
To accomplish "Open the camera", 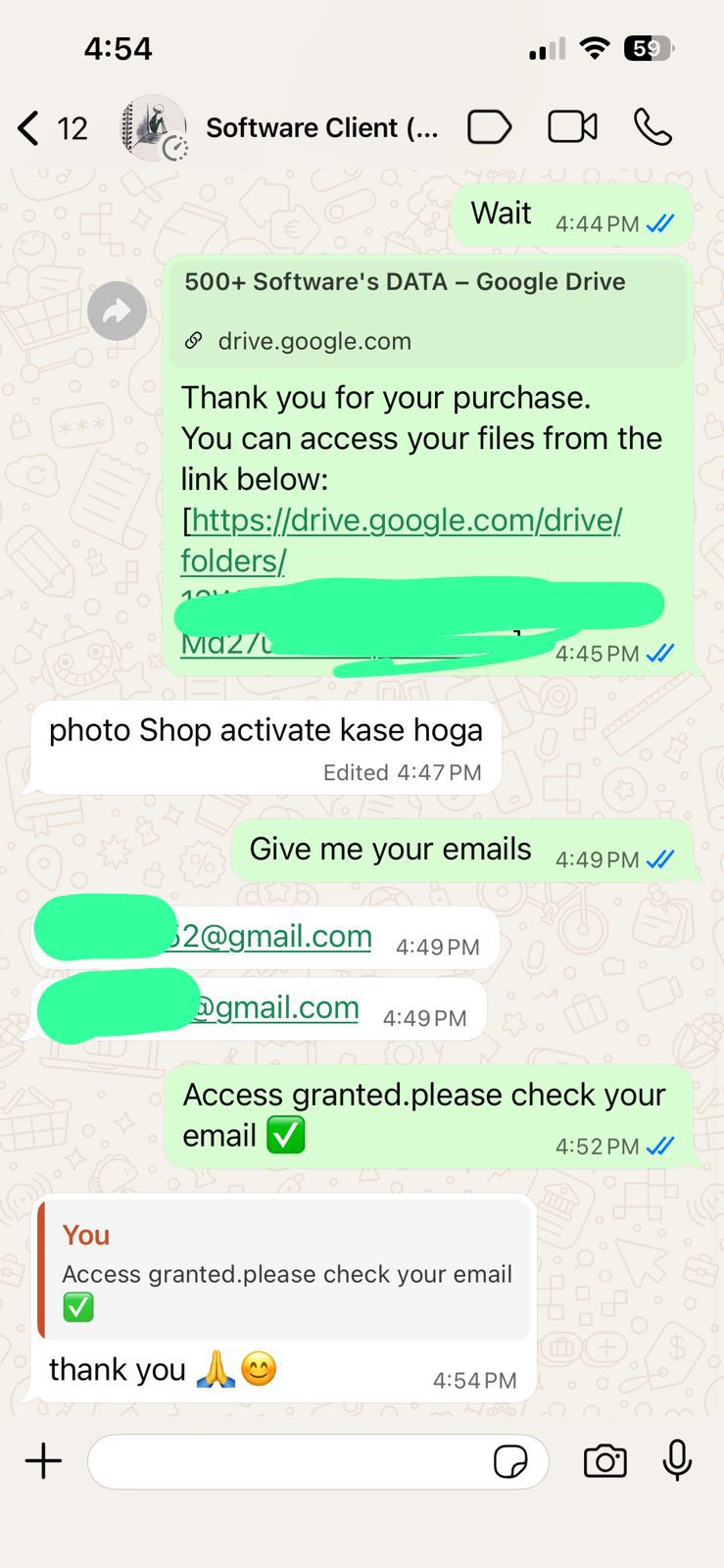I will click(604, 1461).
